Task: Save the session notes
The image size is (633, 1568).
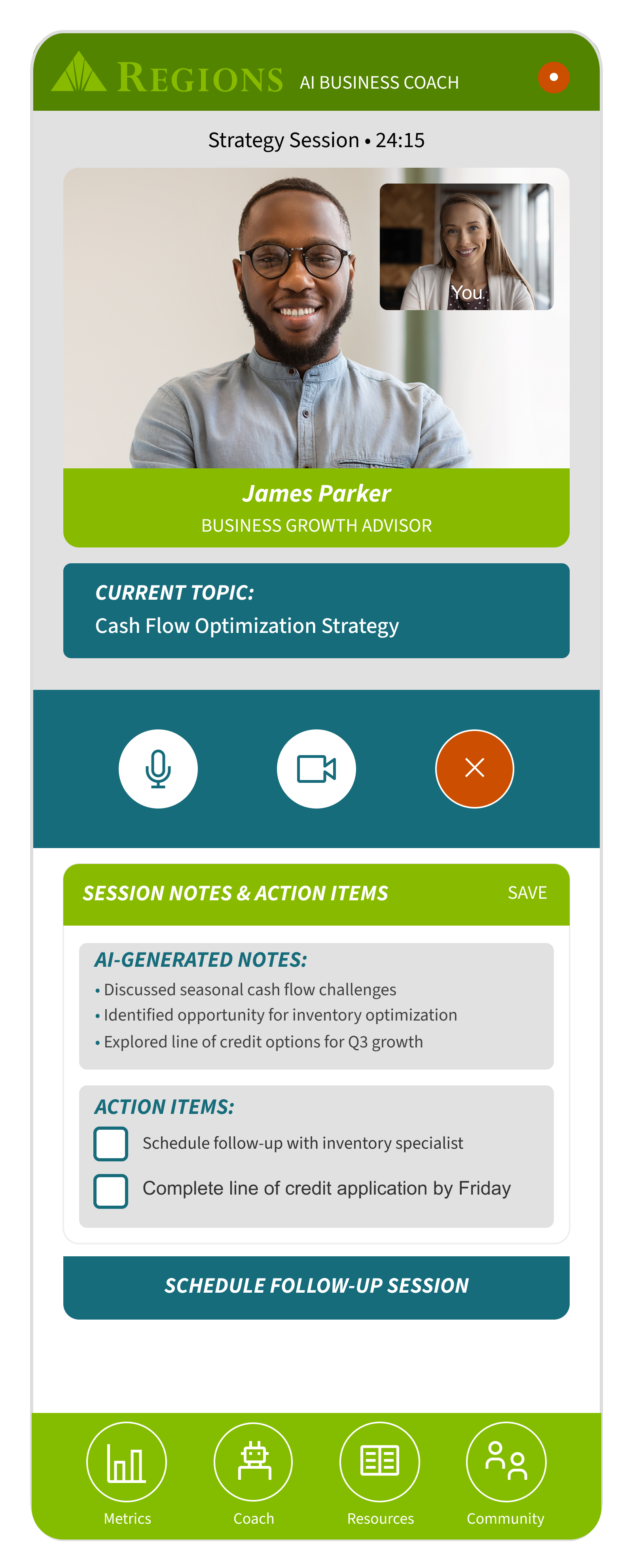Action: coord(527,892)
